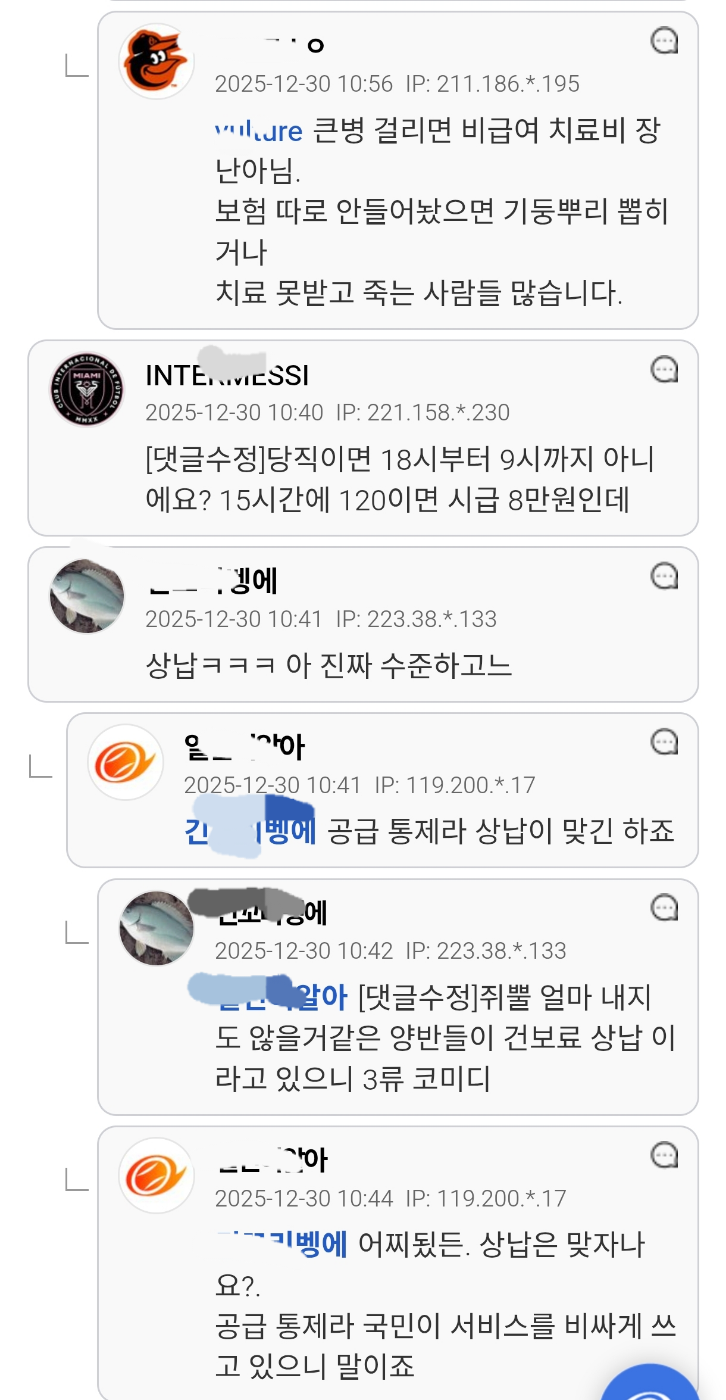Reply to the 10:42 3류 코미디 comment
The width and height of the screenshot is (726, 1400).
click(x=665, y=908)
